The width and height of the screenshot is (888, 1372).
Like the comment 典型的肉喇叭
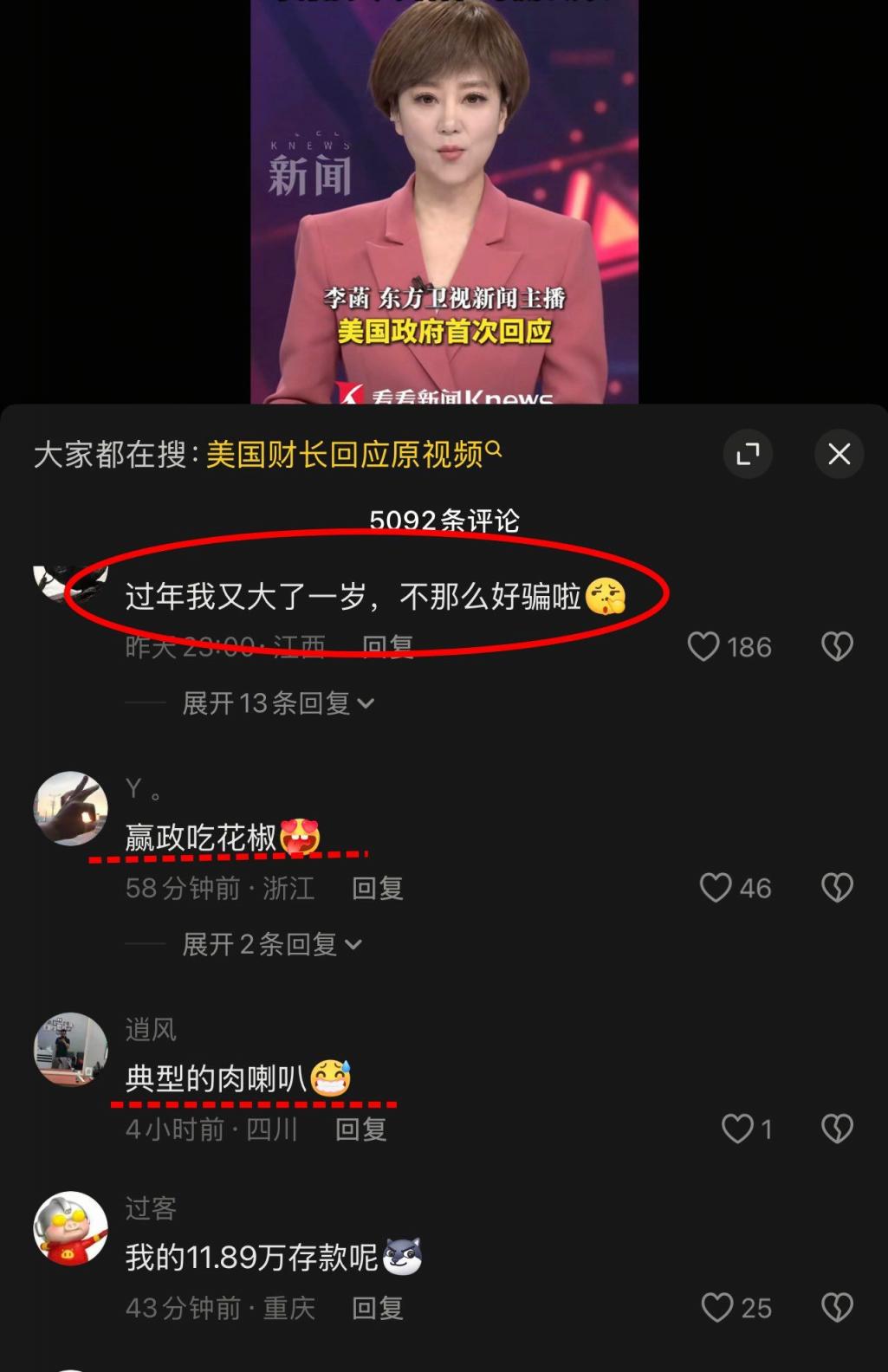tap(737, 1129)
